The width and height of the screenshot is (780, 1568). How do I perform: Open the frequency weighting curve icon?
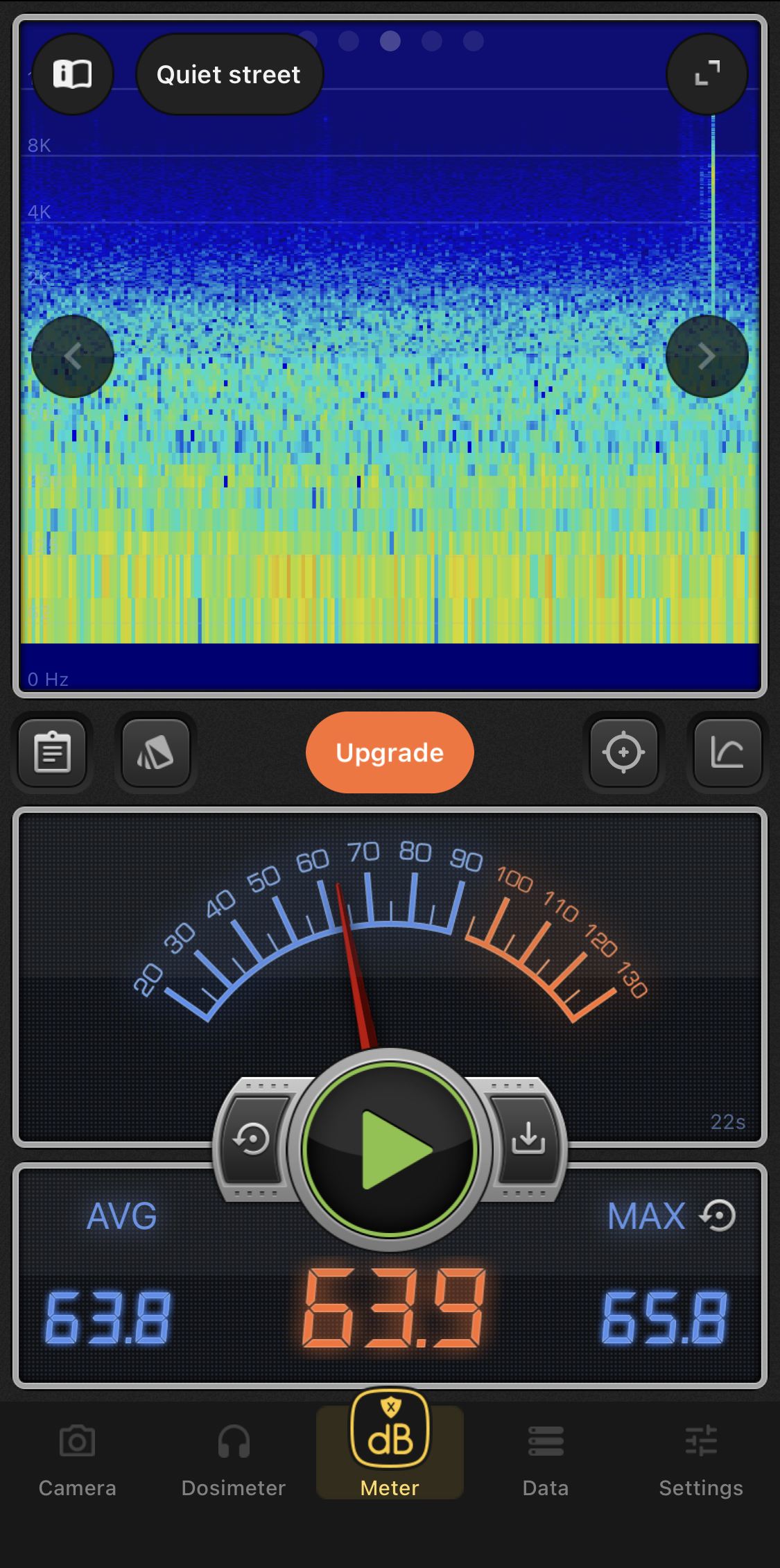tap(727, 752)
